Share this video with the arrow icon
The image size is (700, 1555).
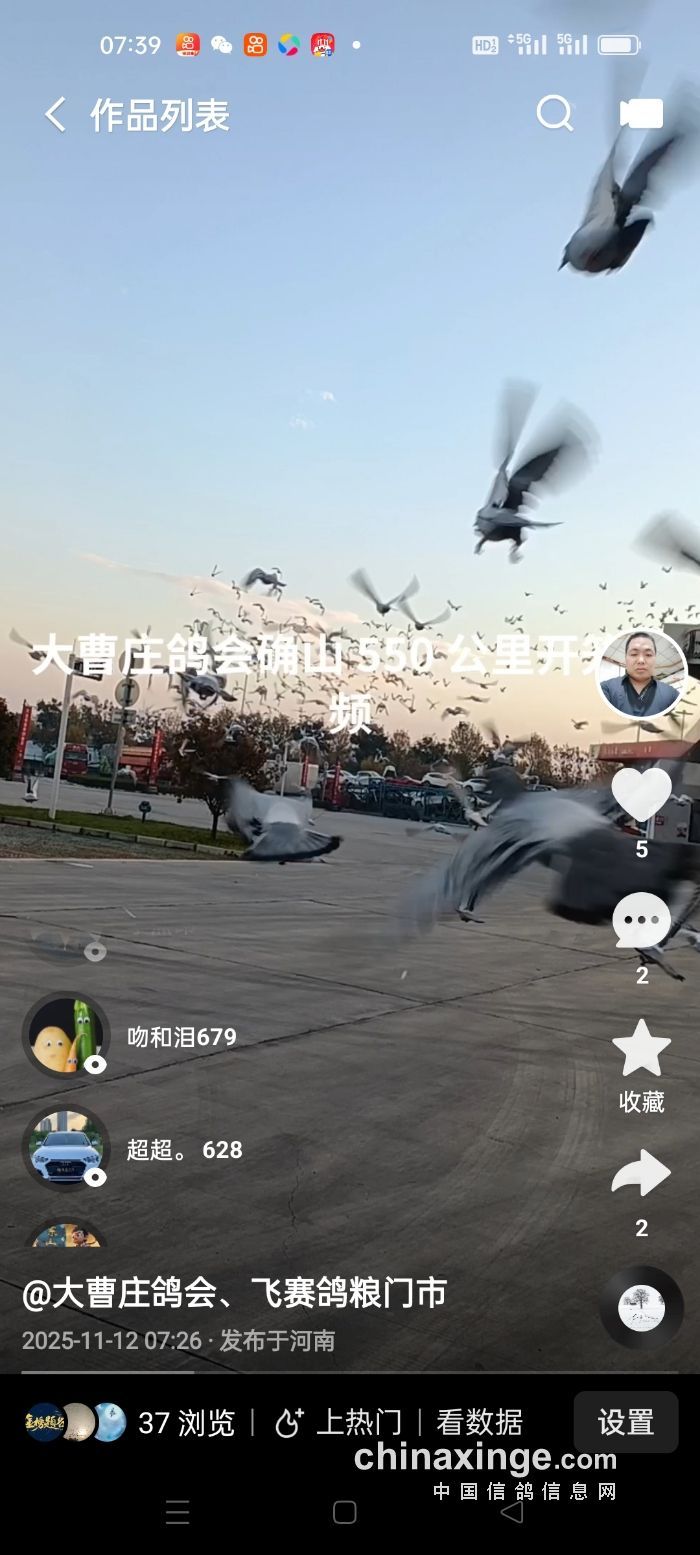coord(641,1175)
